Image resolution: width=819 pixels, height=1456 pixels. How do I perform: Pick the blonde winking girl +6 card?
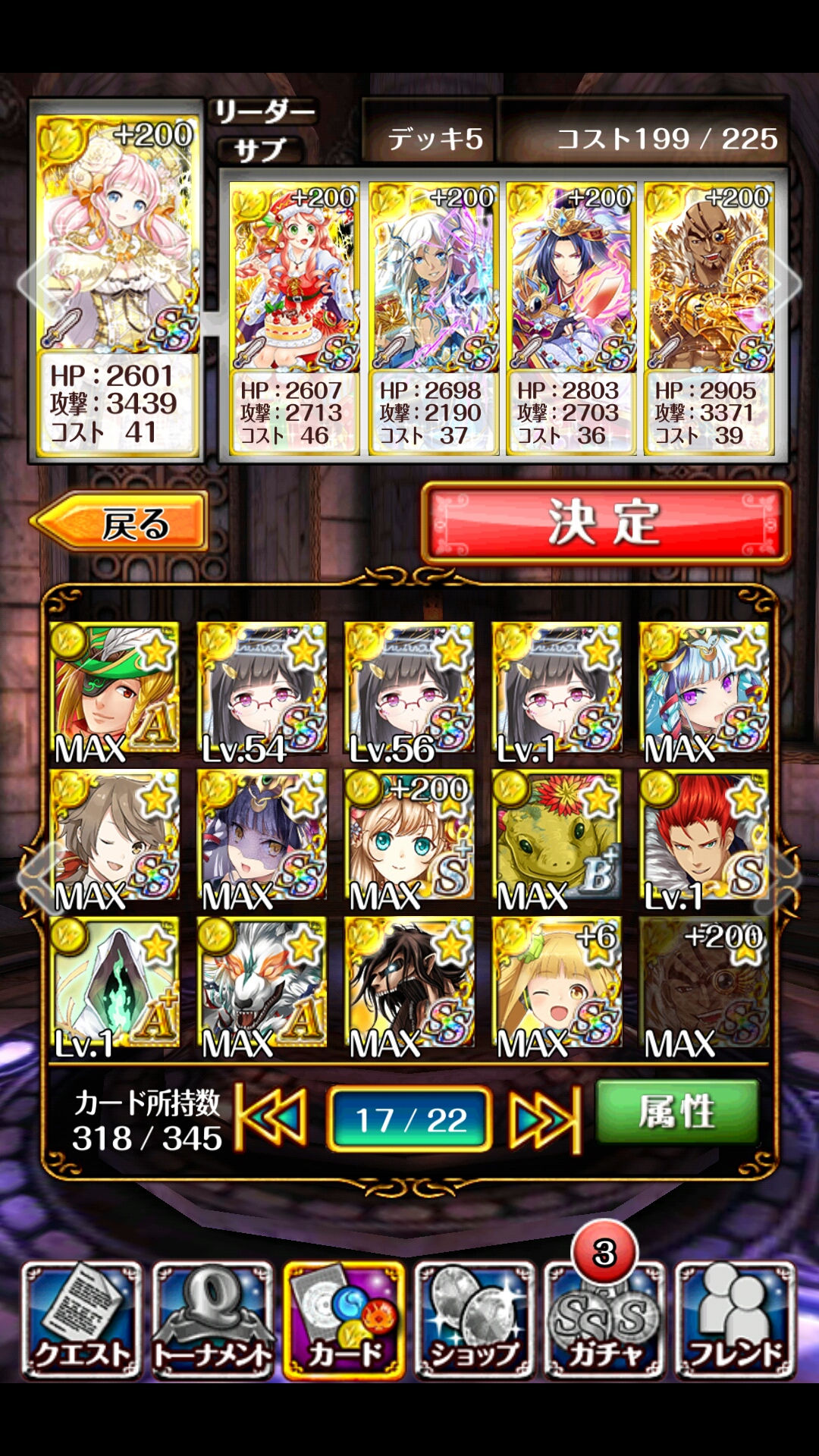[x=557, y=984]
